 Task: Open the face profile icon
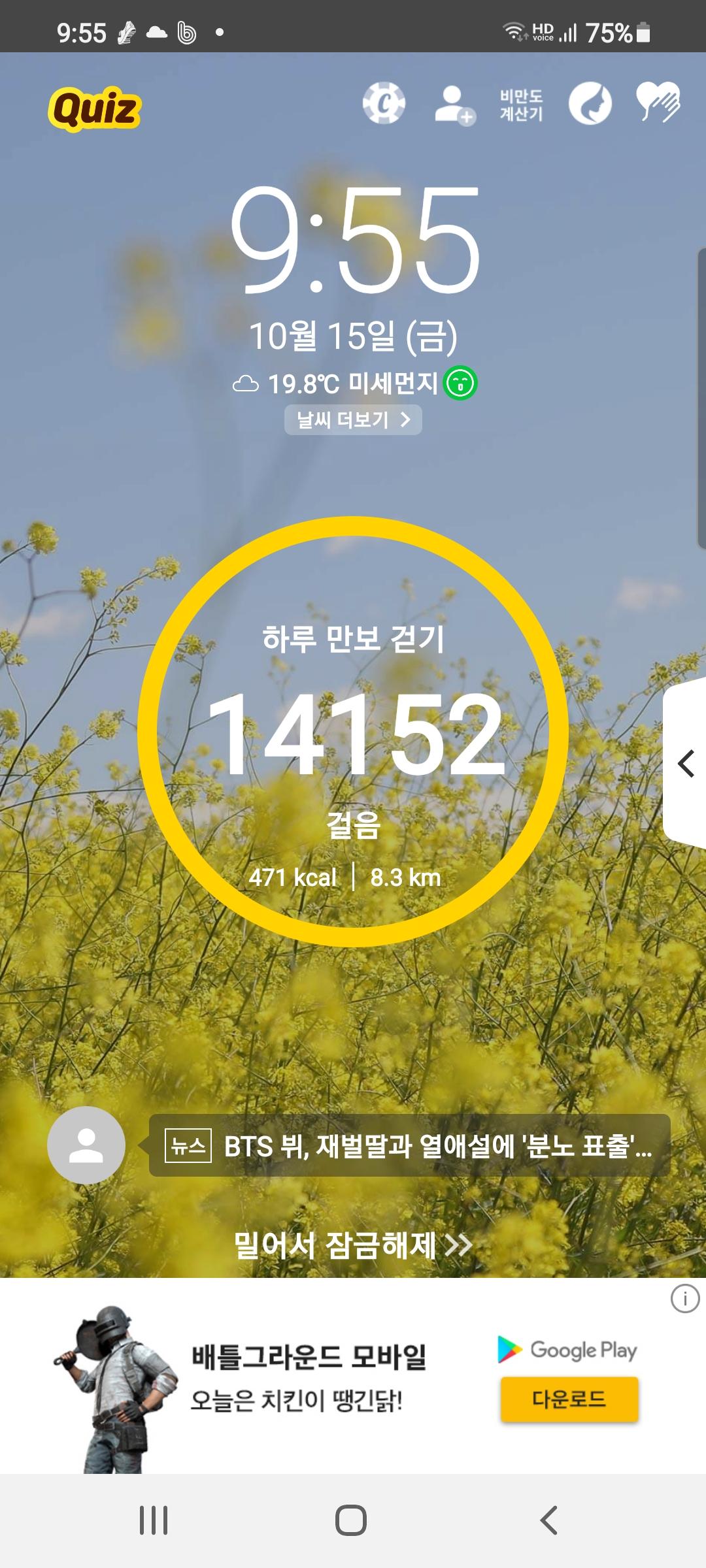click(590, 103)
